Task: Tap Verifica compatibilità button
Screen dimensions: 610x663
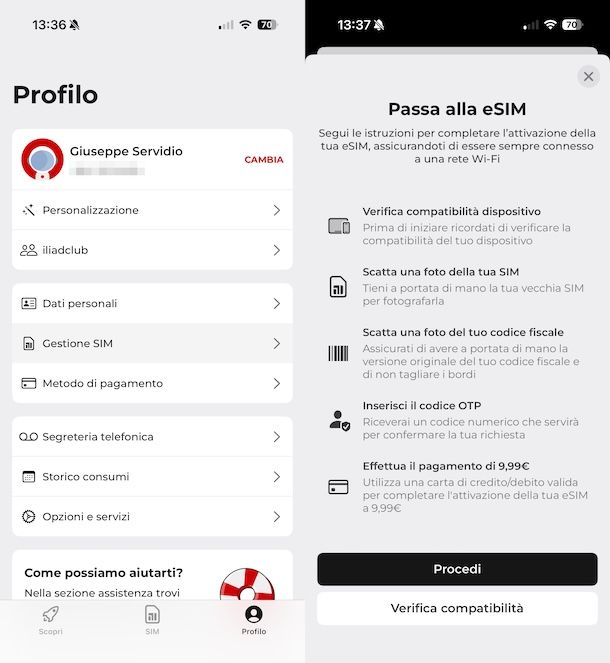Action: click(457, 608)
